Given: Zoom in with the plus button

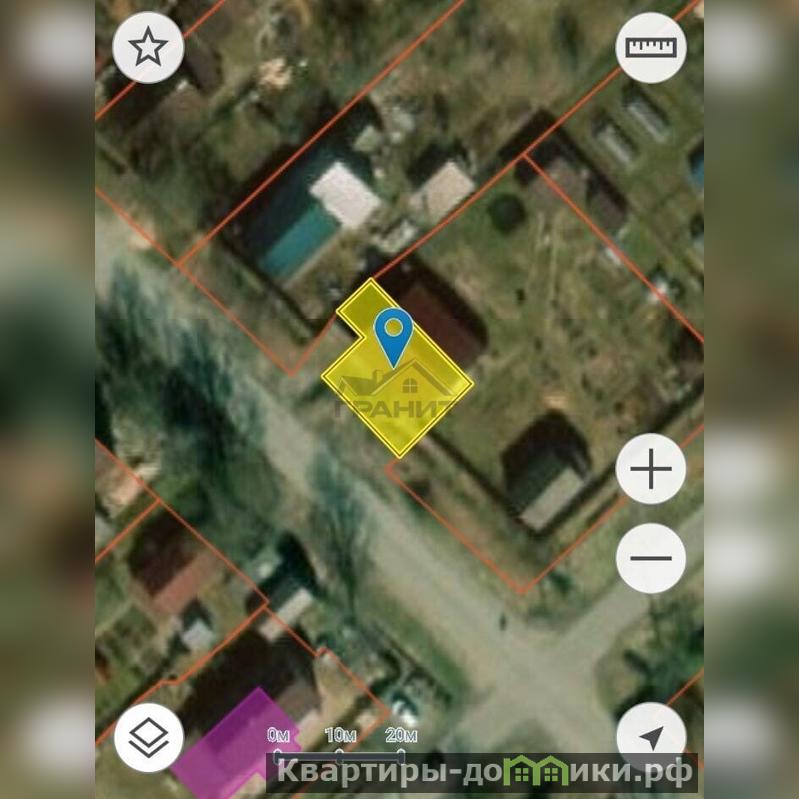Looking at the screenshot, I should [x=650, y=469].
